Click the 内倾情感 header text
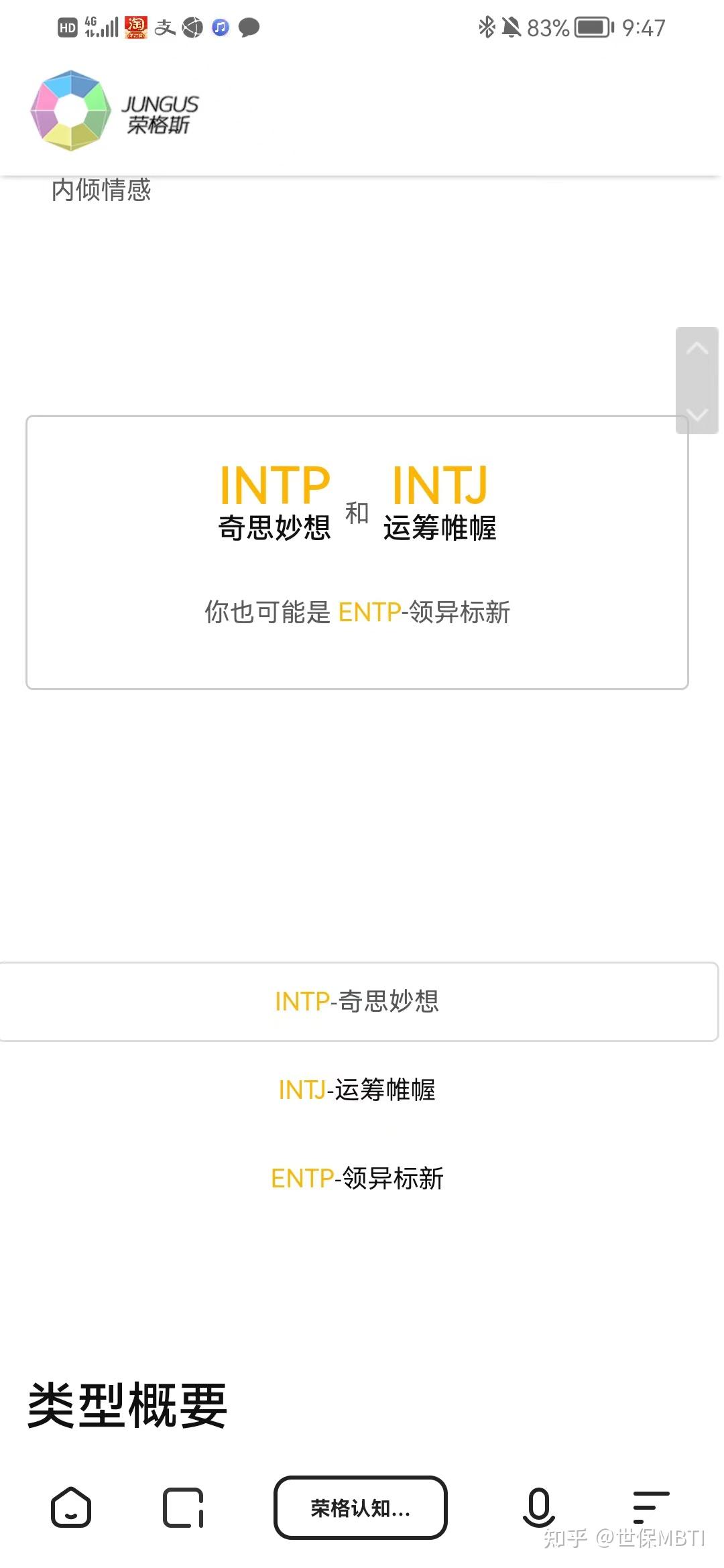This screenshot has width=724, height=1568. point(101,191)
